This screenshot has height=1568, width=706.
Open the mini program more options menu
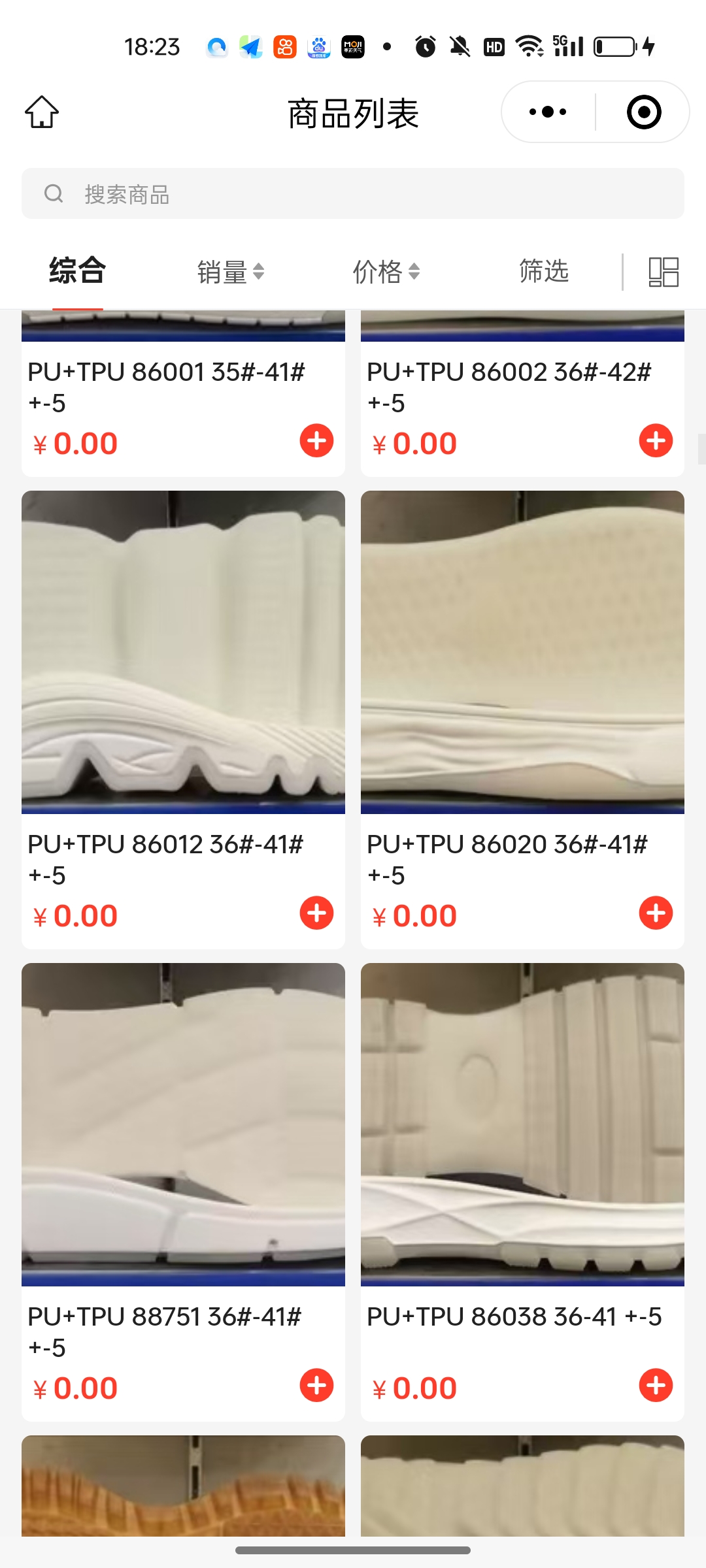point(548,112)
